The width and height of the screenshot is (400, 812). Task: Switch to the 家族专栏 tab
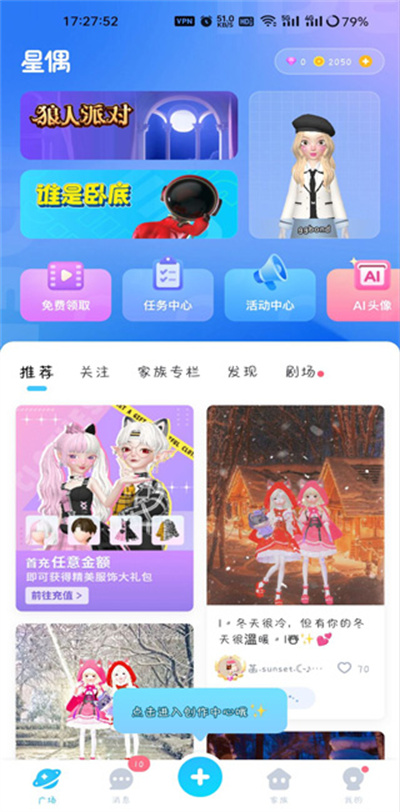click(169, 372)
